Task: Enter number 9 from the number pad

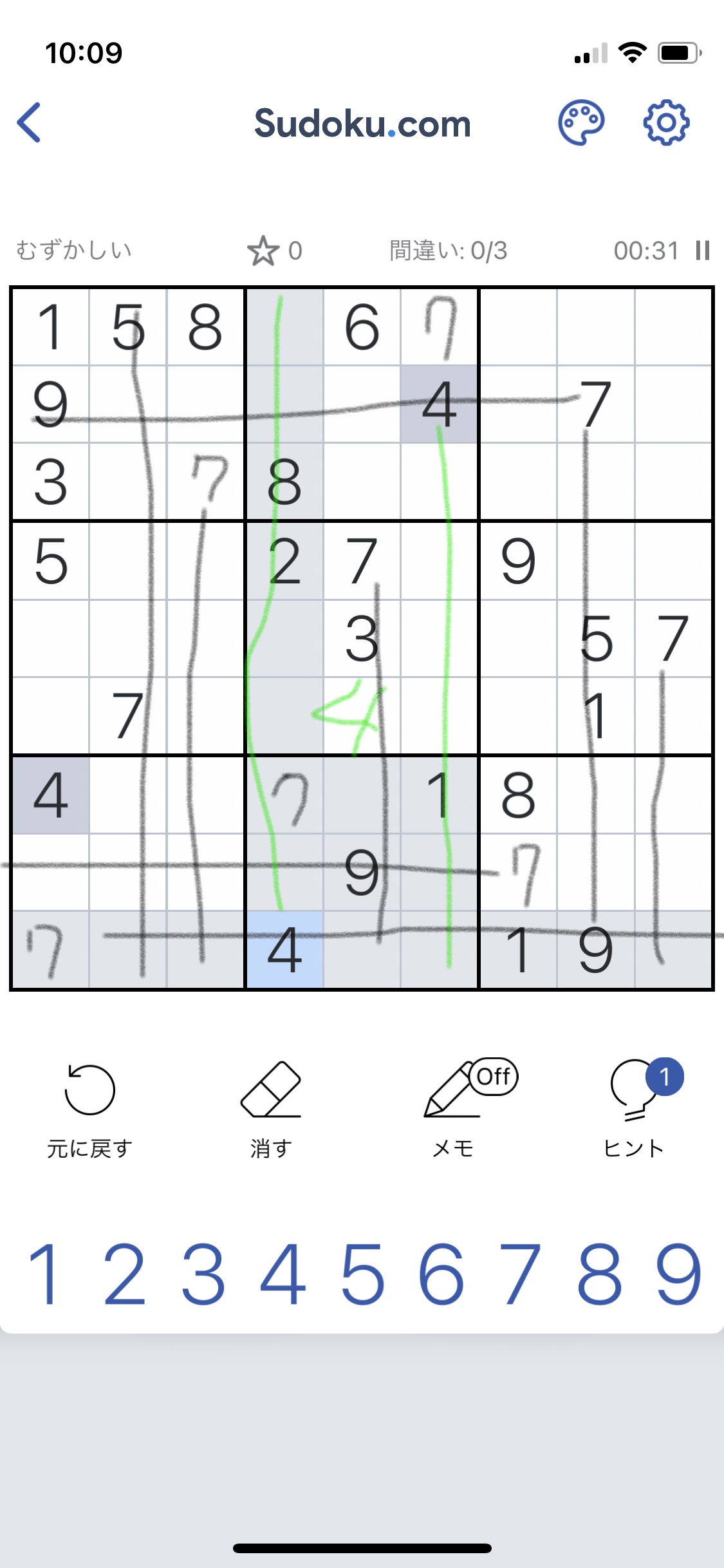Action: [x=679, y=1275]
